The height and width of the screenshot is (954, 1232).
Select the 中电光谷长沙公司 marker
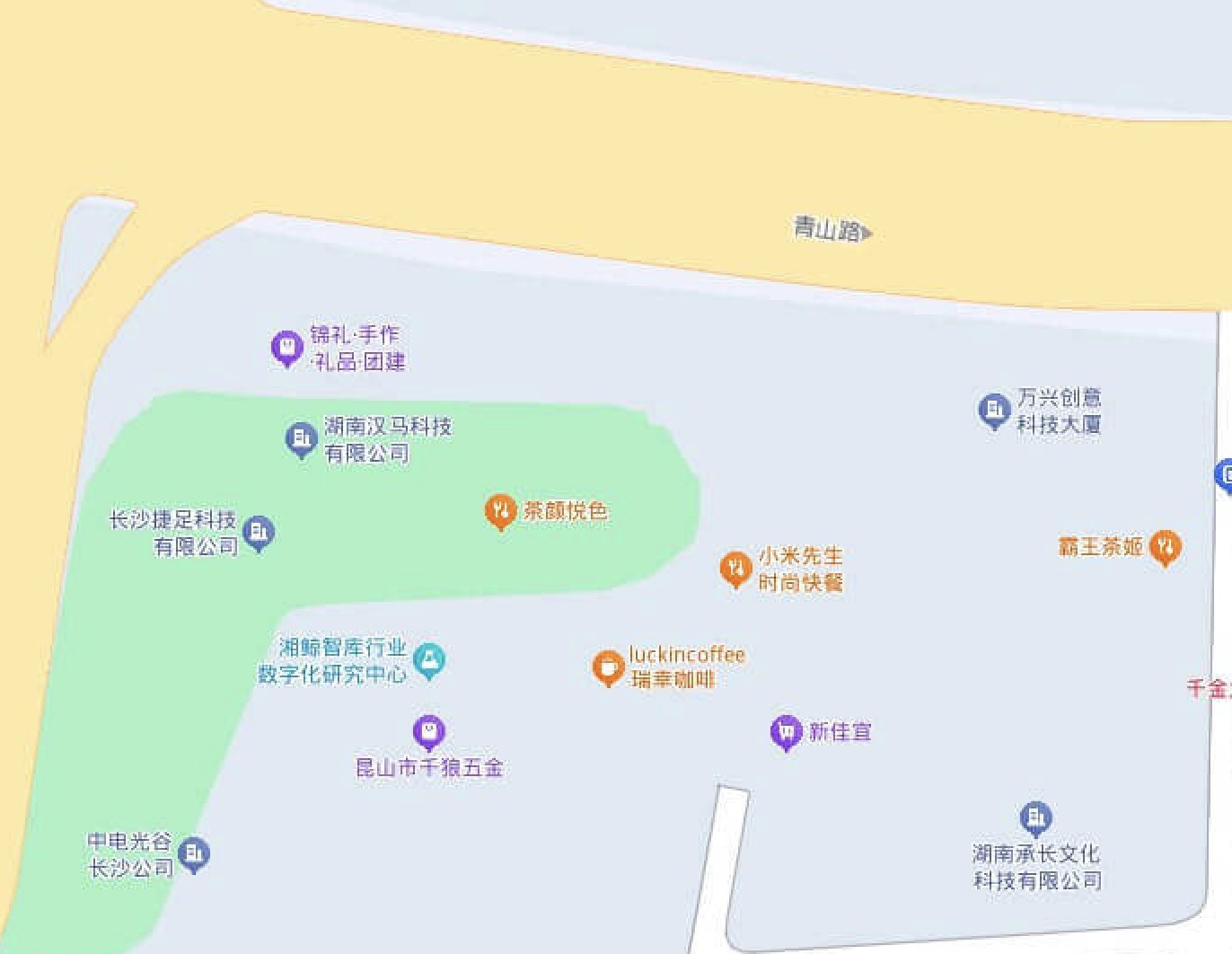click(x=194, y=853)
